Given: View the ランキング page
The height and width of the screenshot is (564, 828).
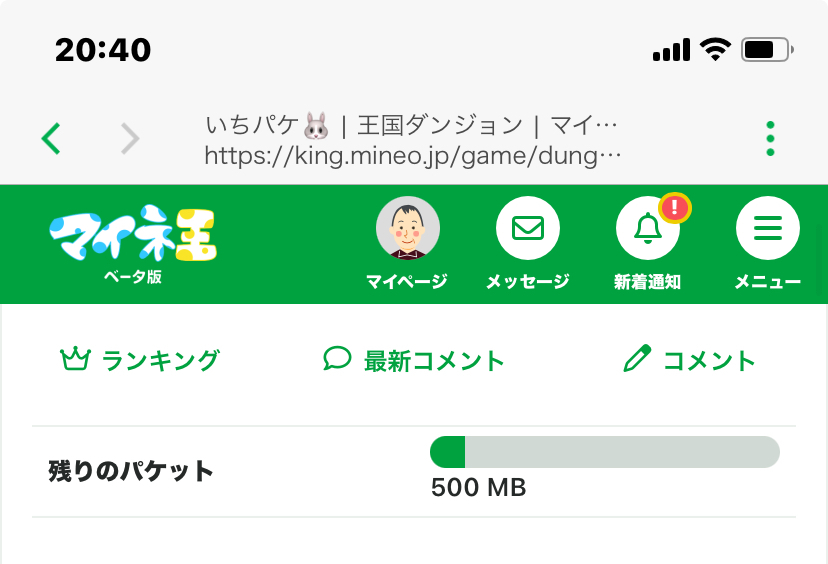Looking at the screenshot, I should pyautogui.click(x=140, y=360).
